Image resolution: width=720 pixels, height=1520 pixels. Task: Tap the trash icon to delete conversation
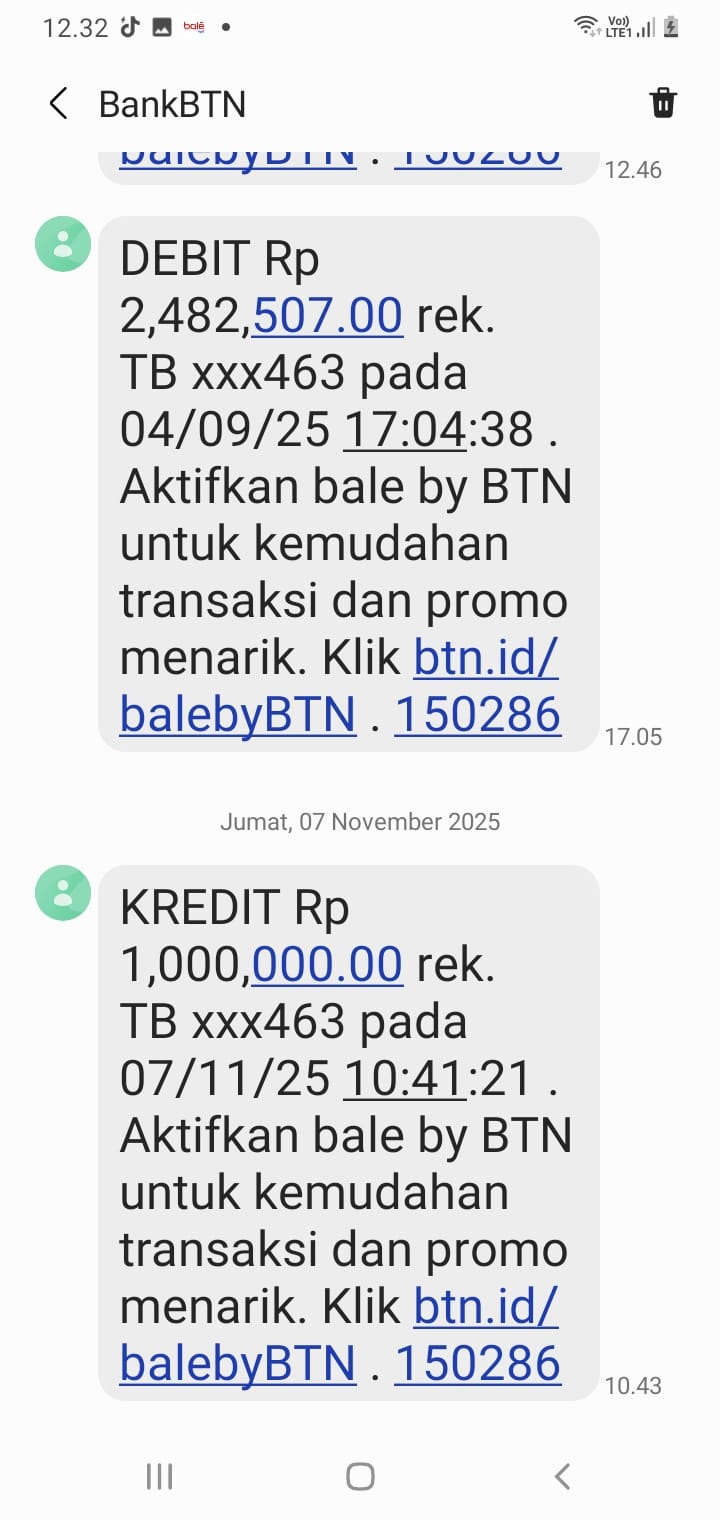coord(664,103)
